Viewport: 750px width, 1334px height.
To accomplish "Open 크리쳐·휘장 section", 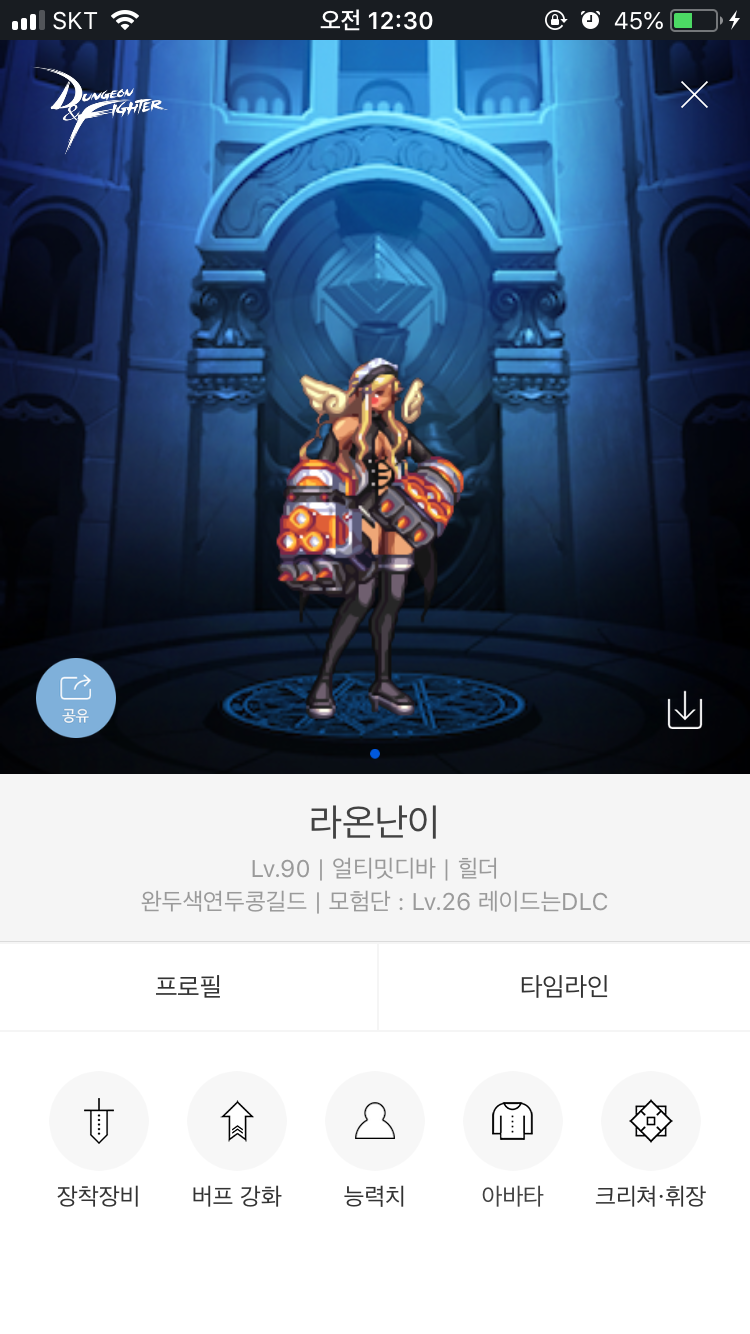I will coord(650,1121).
